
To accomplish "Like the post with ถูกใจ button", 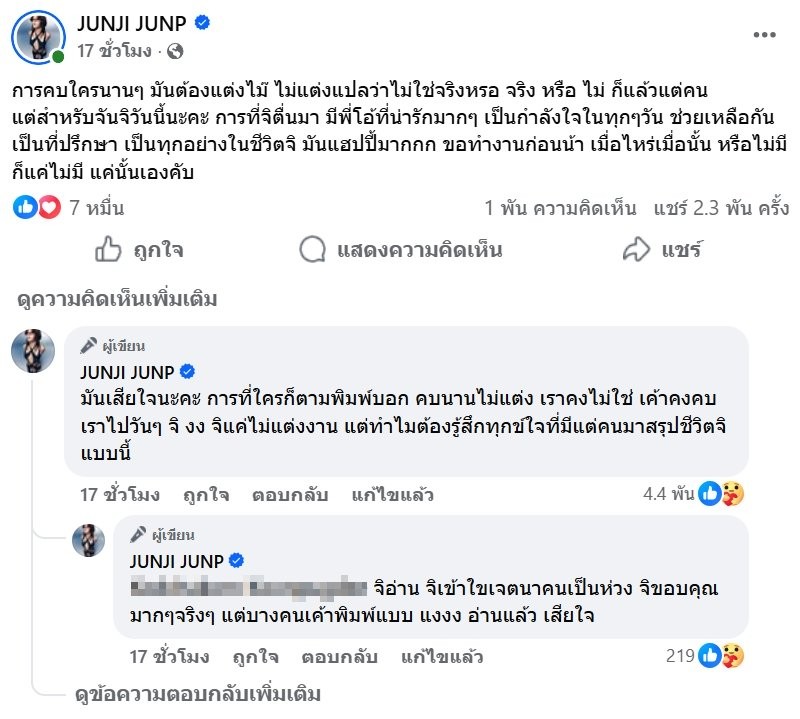I will coord(139,249).
